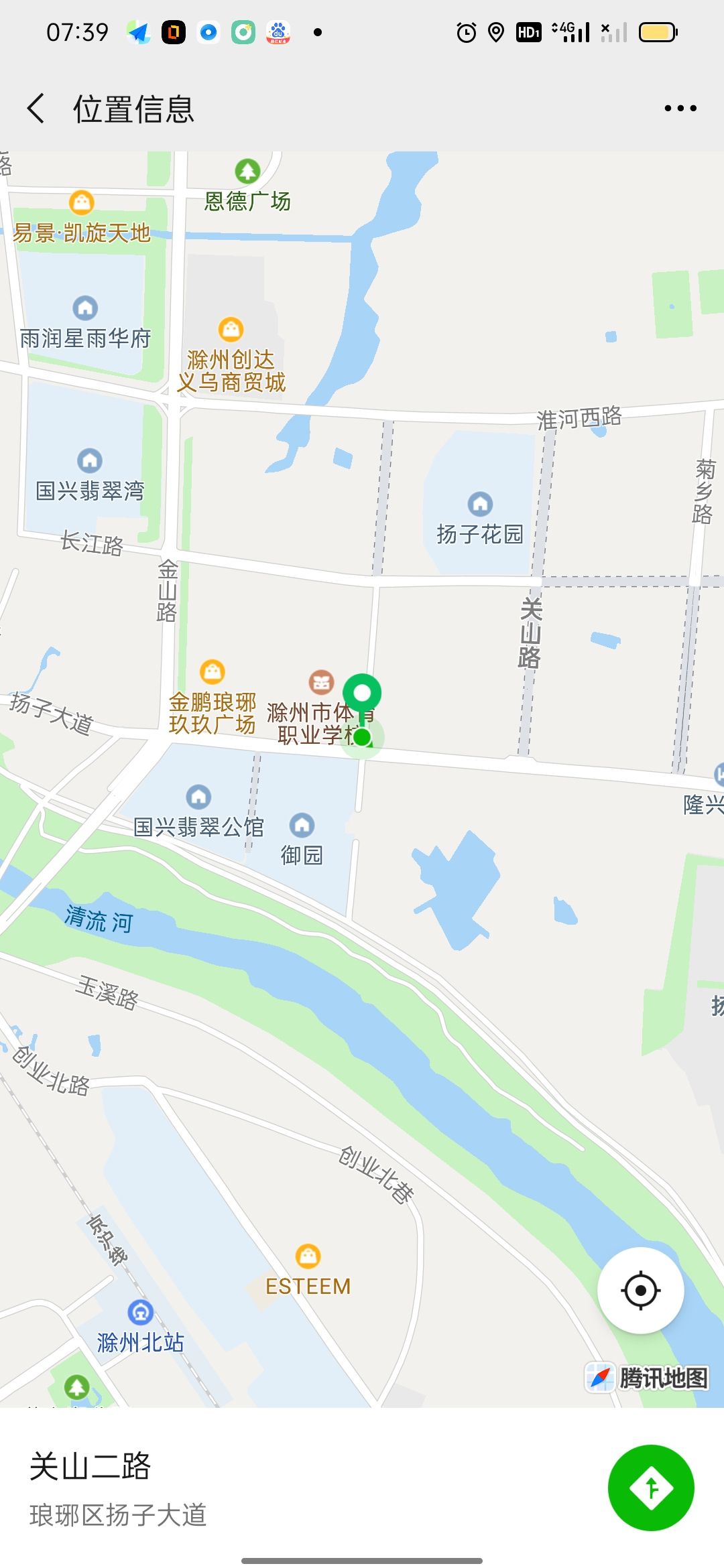Go back from the 位置信息 screen

tap(36, 109)
